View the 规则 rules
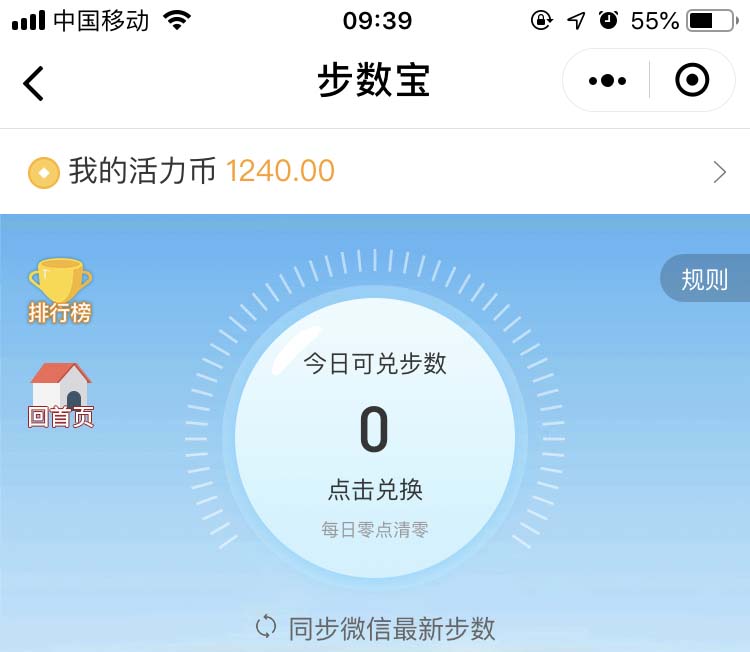The width and height of the screenshot is (750, 652). (705, 279)
